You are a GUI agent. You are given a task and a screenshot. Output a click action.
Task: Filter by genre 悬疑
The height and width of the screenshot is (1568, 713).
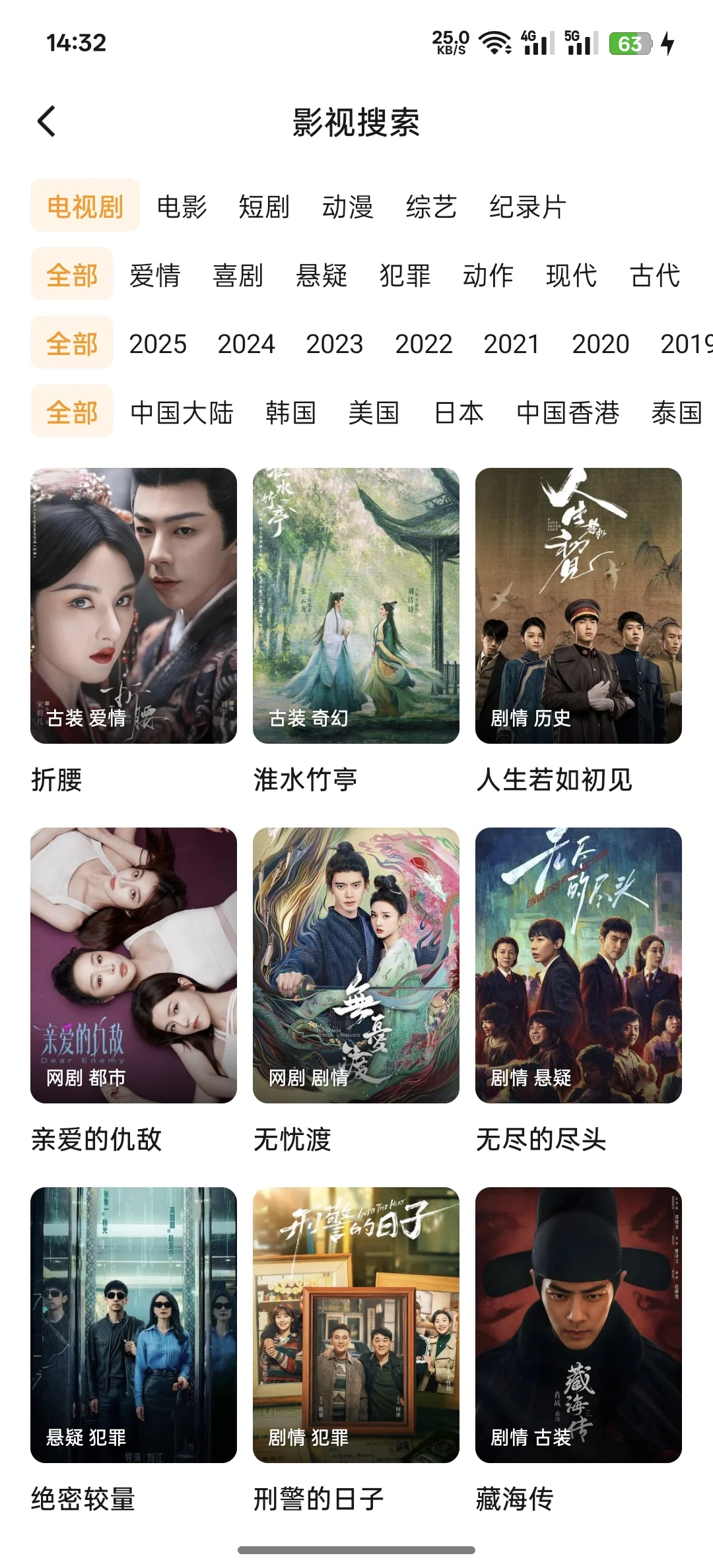322,276
